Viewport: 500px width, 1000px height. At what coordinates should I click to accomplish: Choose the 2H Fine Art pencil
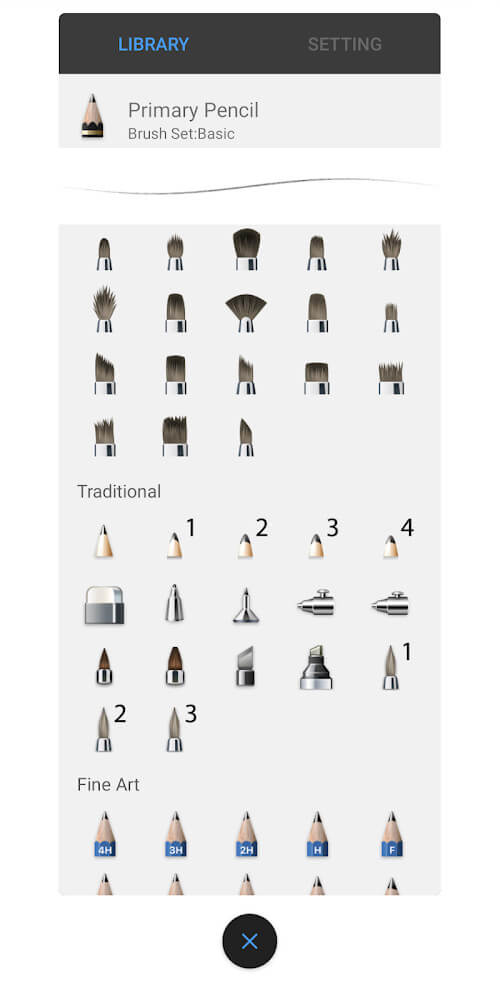[x=246, y=834]
